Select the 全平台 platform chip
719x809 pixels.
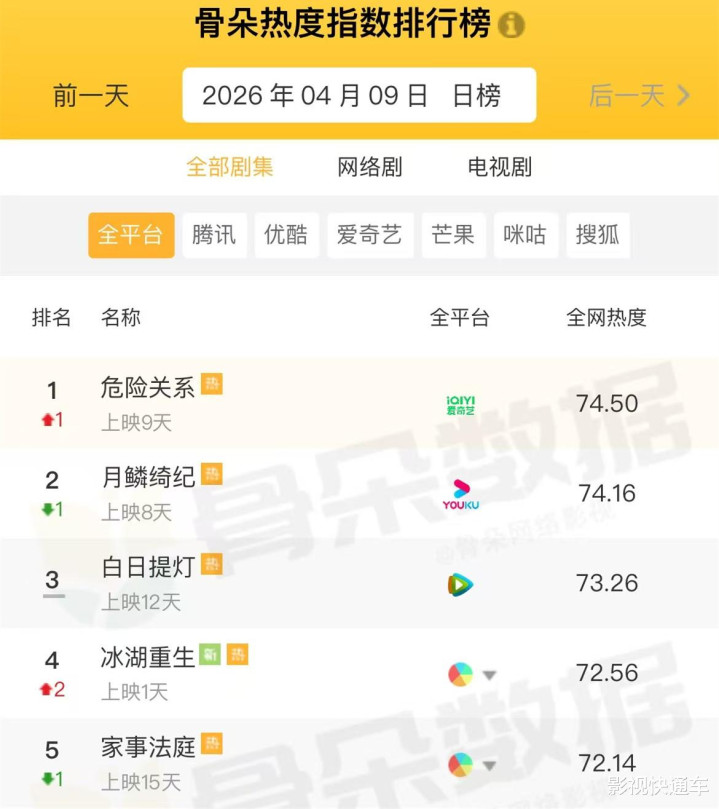click(131, 235)
